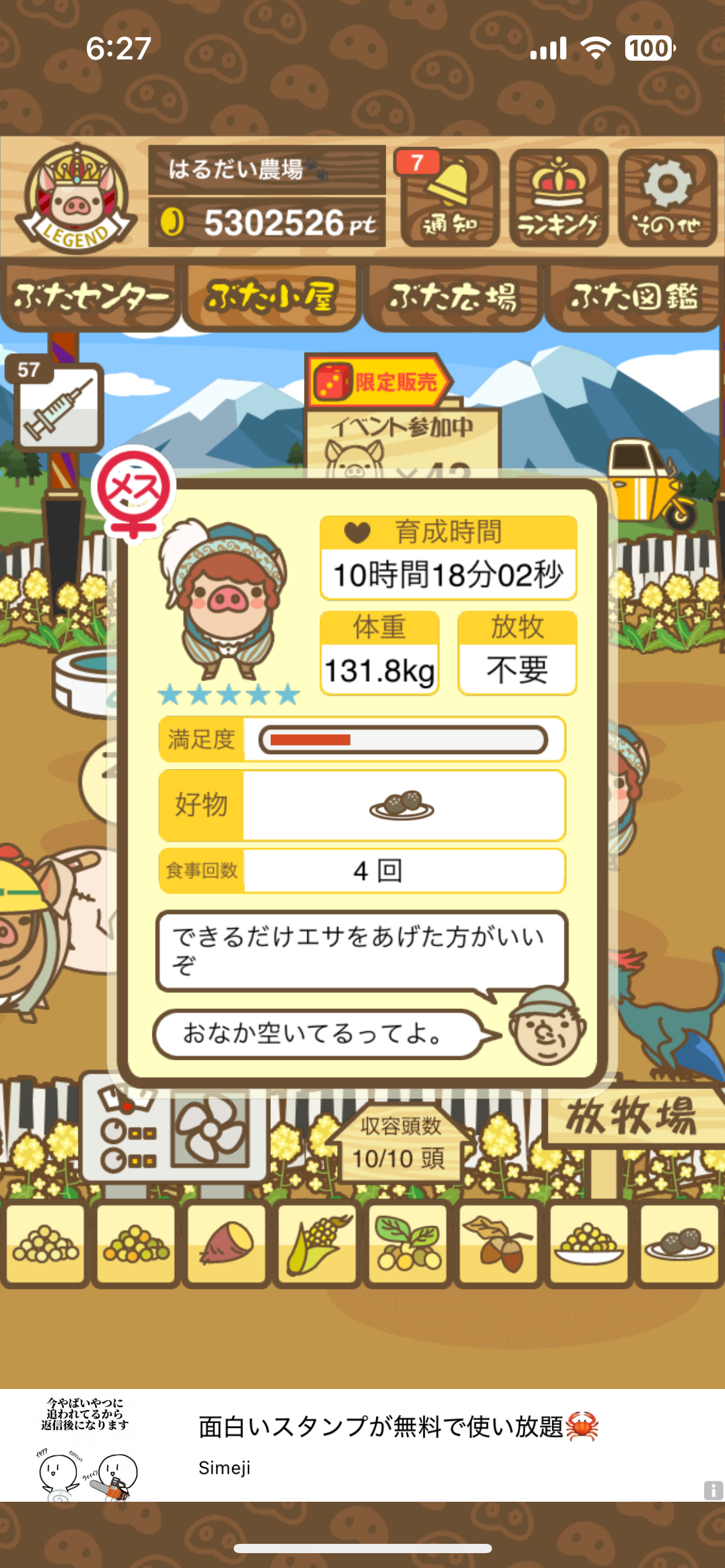Viewport: 725px width, 1568px height.
Task: Feed the sweet potato to the pig
Action: pyautogui.click(x=227, y=1242)
